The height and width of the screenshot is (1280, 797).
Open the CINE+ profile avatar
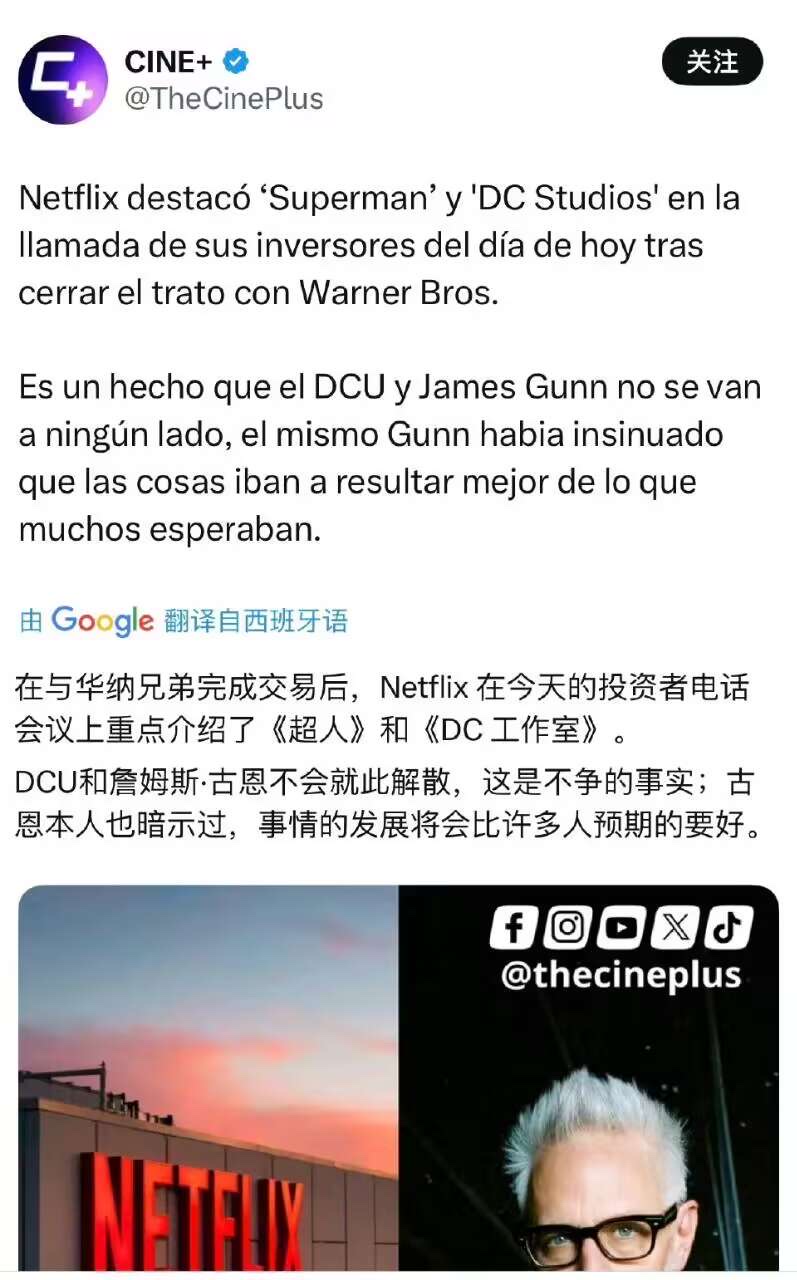tap(63, 80)
